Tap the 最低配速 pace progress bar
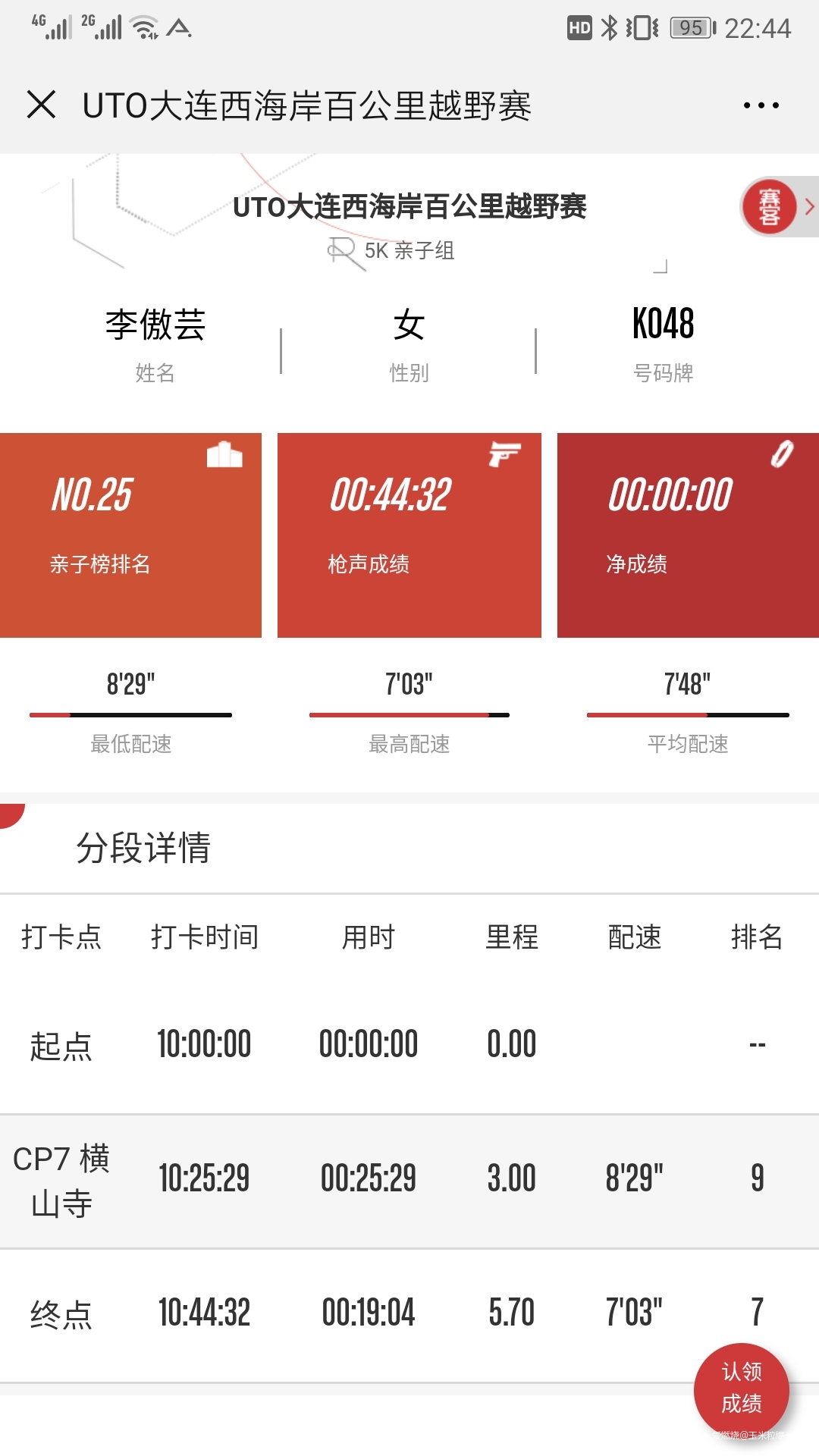The width and height of the screenshot is (819, 1456). (129, 714)
